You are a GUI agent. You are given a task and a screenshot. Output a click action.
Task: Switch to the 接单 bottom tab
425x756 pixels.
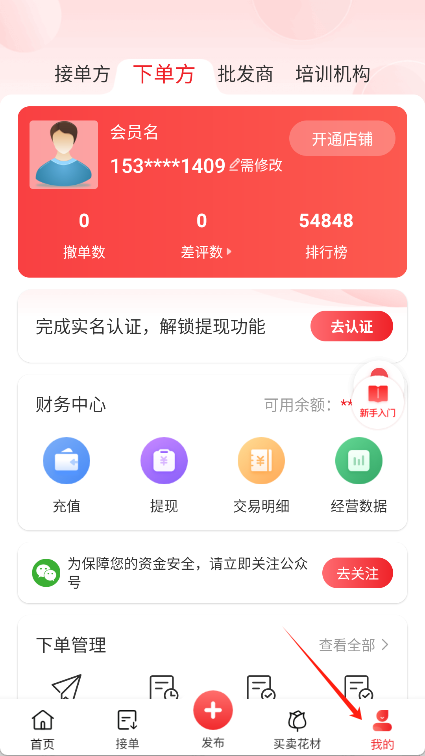127,729
